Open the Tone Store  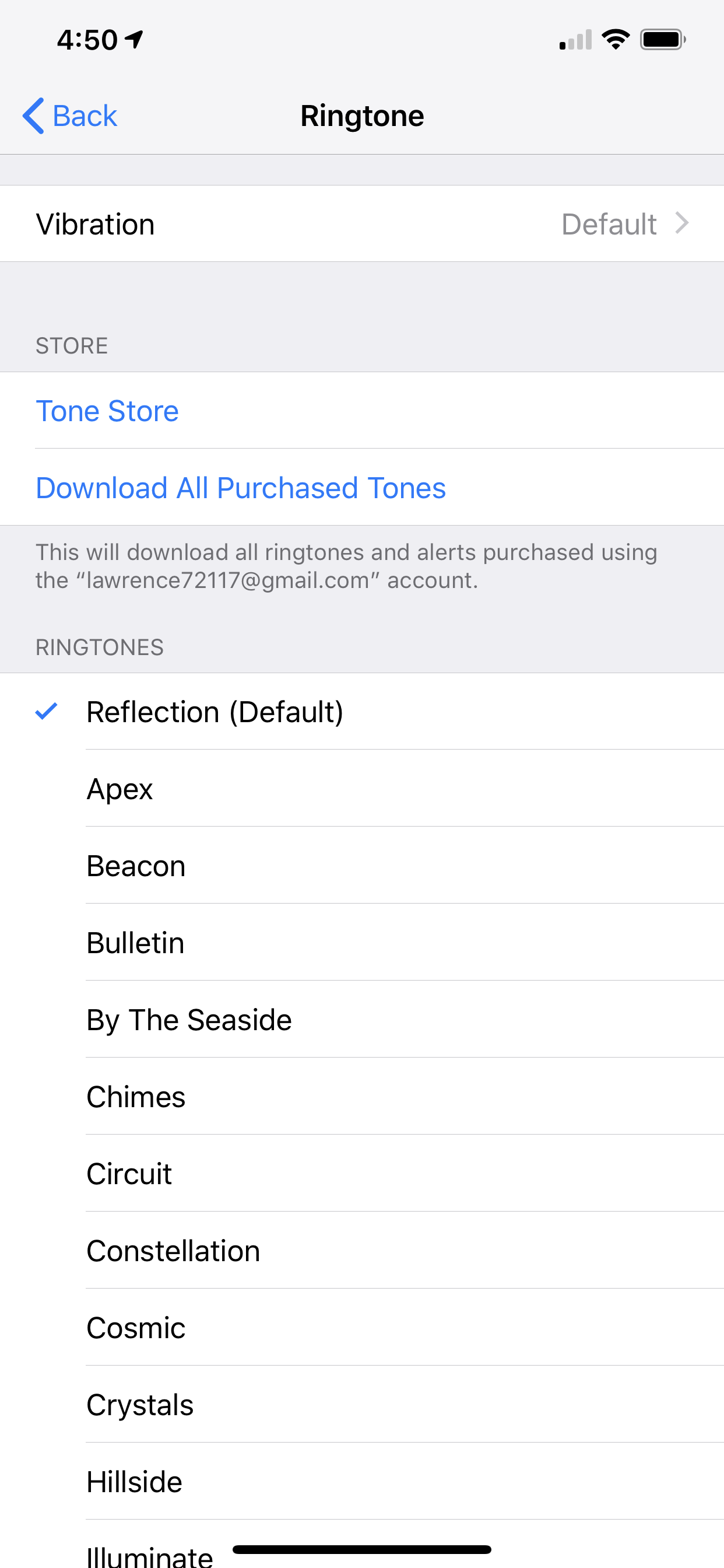tap(362, 410)
